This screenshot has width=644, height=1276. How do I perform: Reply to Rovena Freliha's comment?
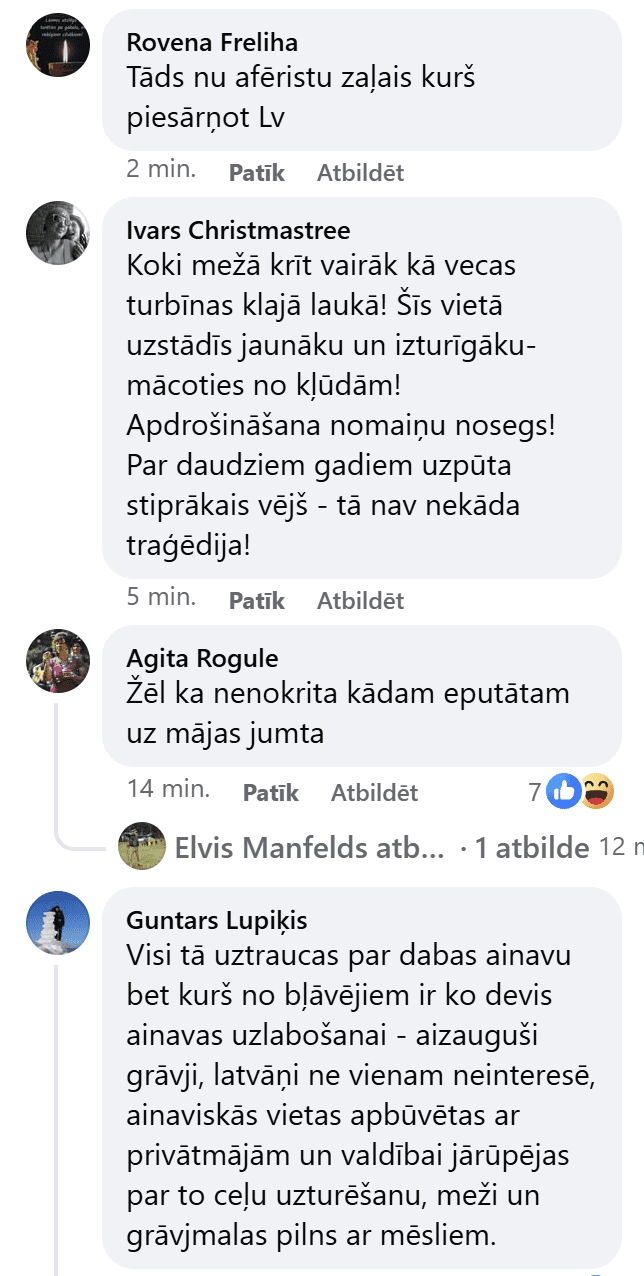pyautogui.click(x=360, y=173)
